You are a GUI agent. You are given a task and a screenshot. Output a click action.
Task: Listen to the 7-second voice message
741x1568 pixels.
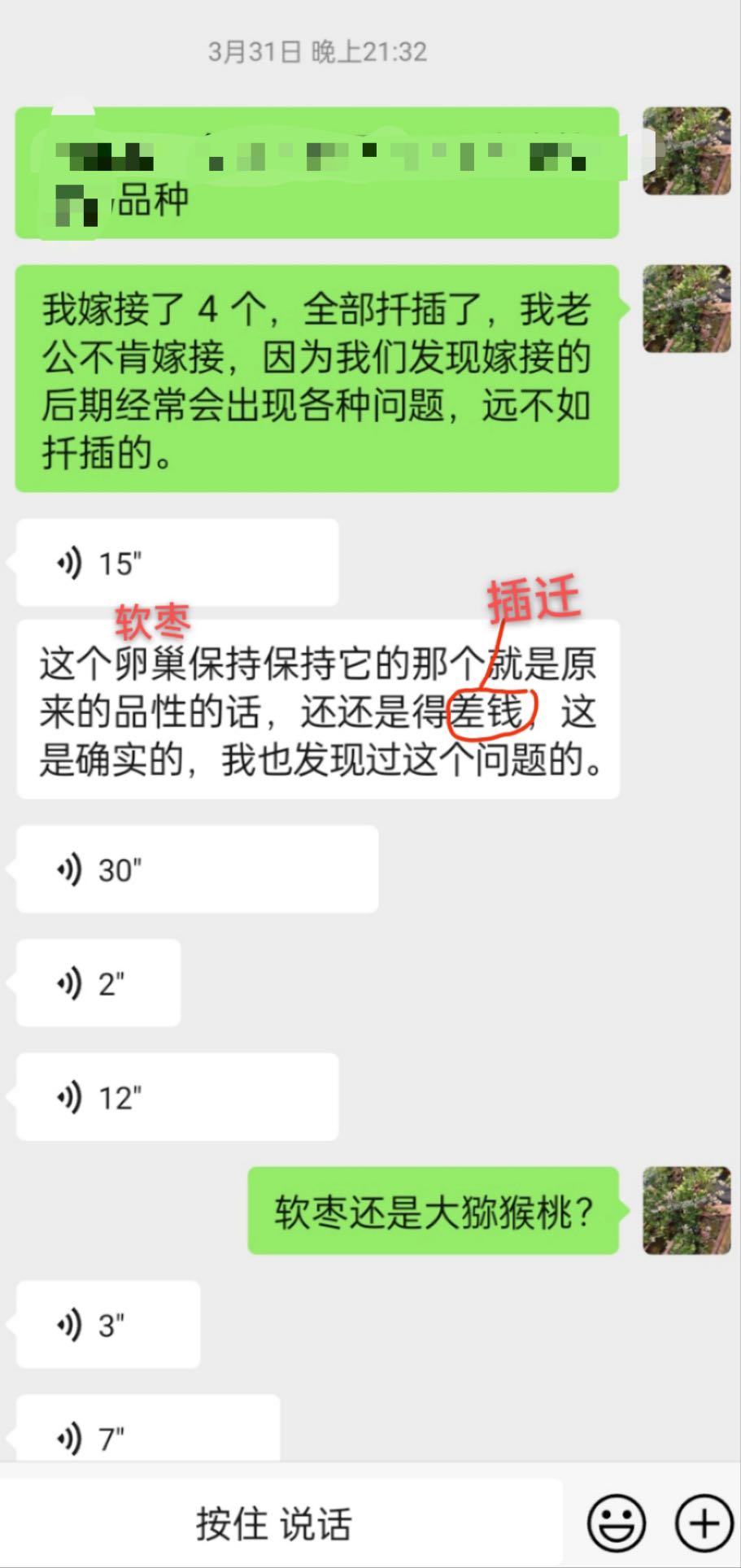[x=148, y=1438]
